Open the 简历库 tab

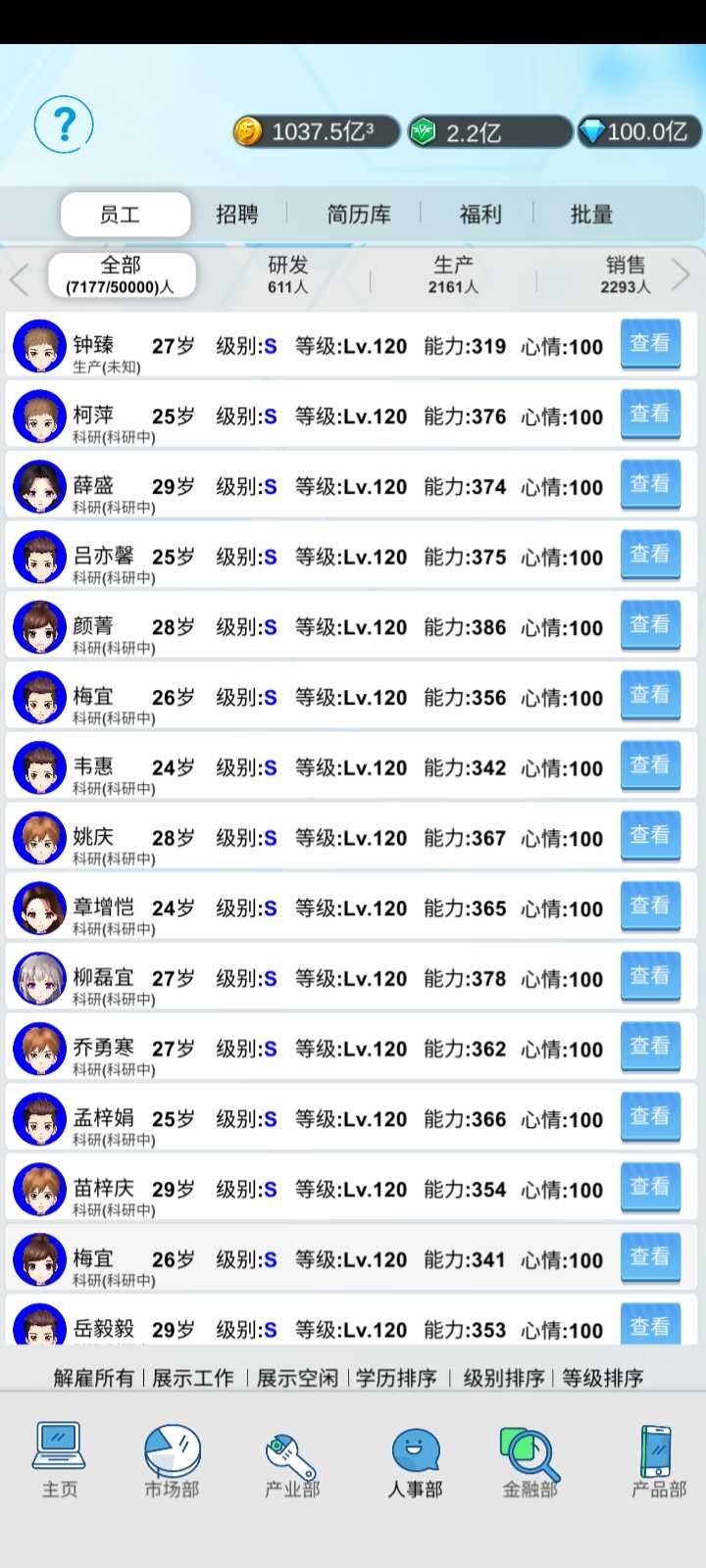pos(359,214)
